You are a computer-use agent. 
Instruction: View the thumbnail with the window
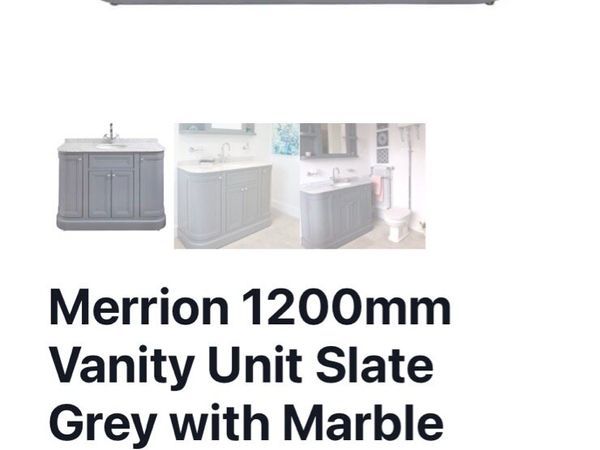point(236,186)
